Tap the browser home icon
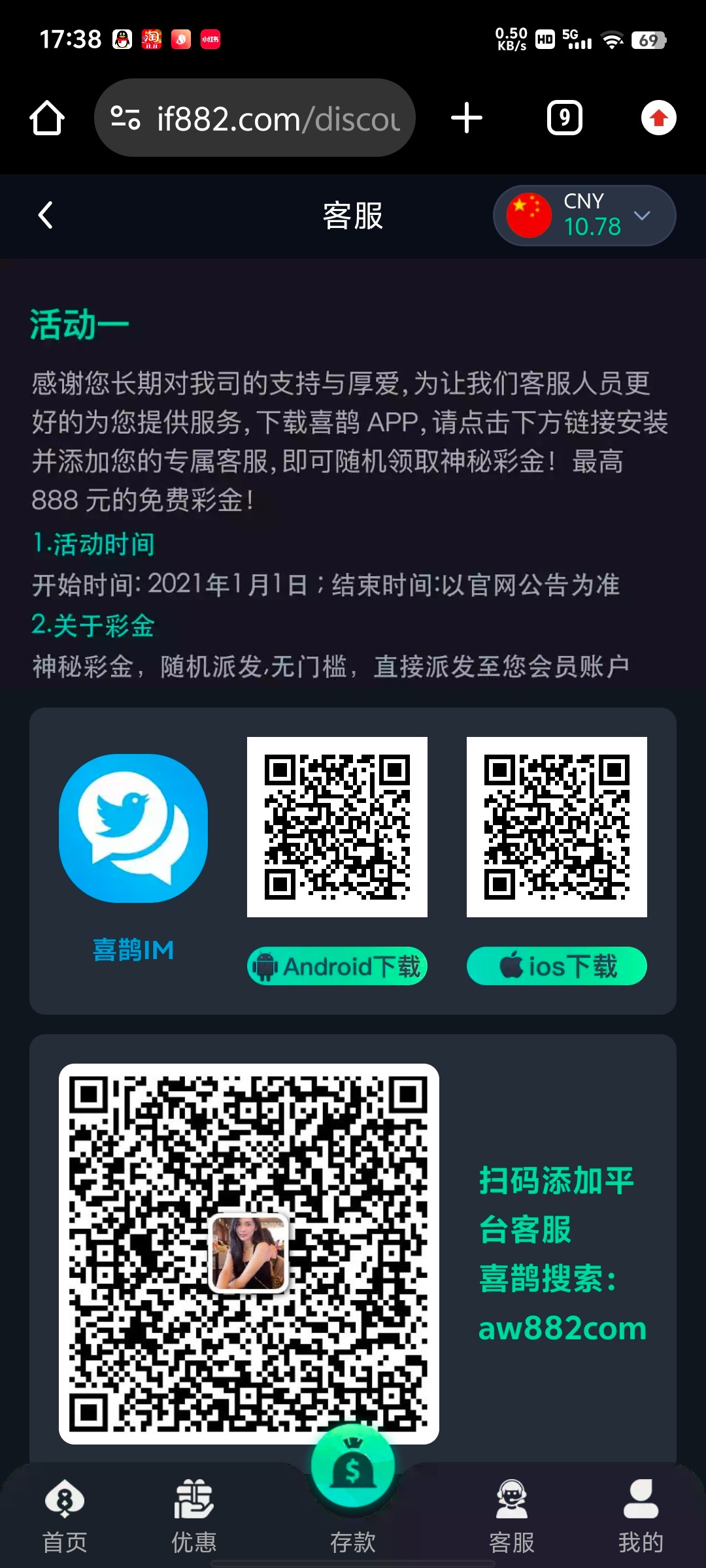Image resolution: width=706 pixels, height=1568 pixels. point(47,118)
